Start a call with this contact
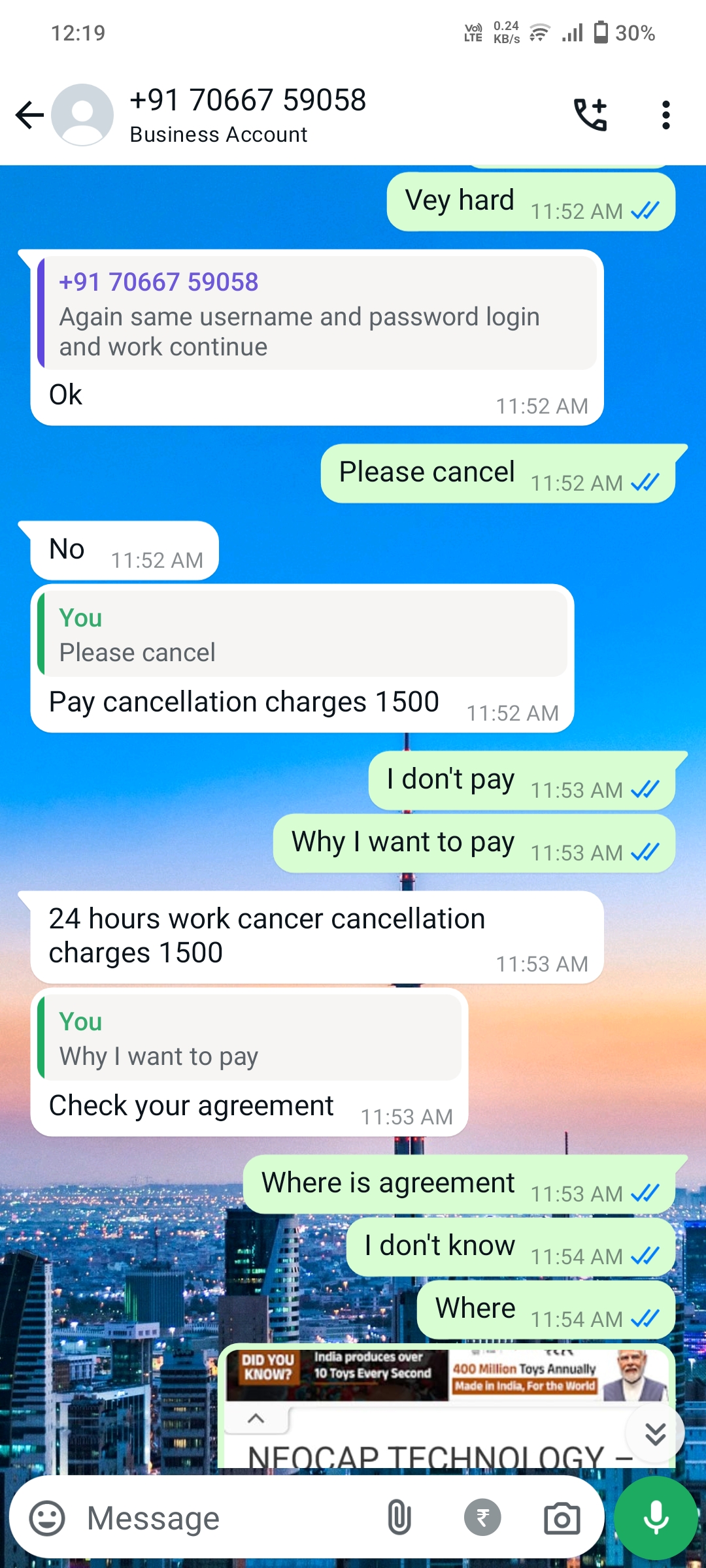 tap(590, 116)
